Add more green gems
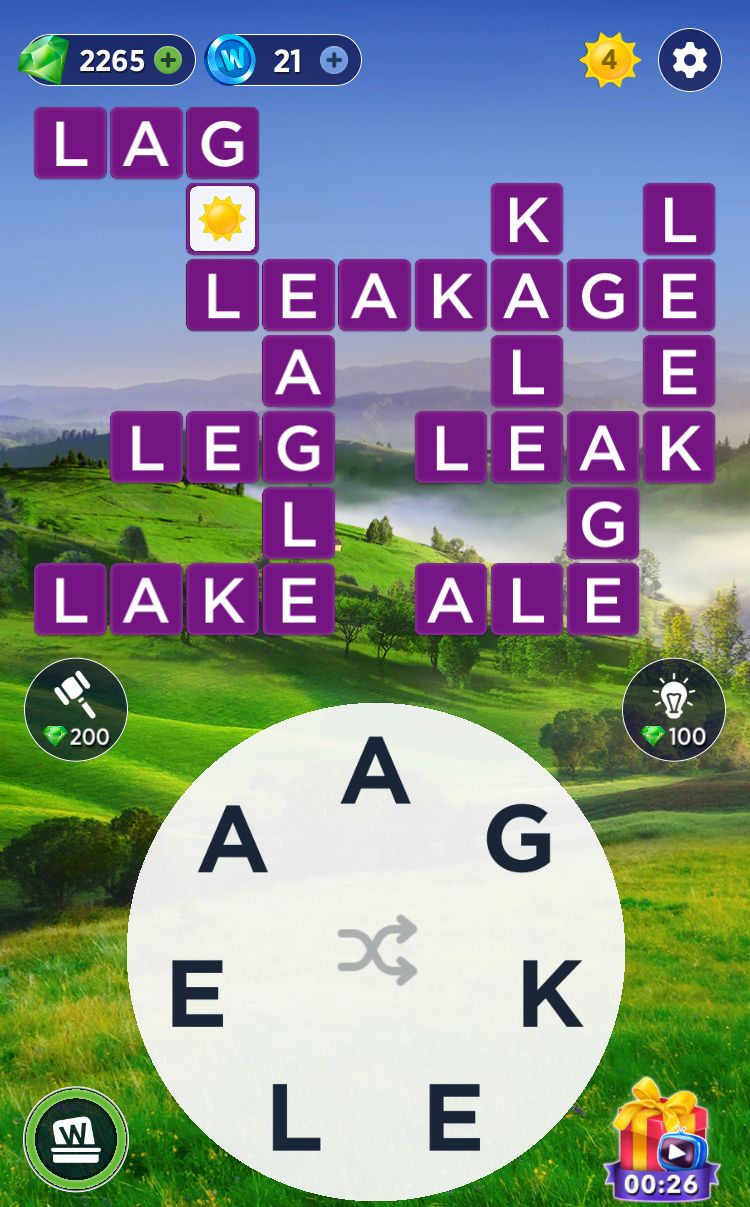The height and width of the screenshot is (1207, 750). pyautogui.click(x=169, y=61)
